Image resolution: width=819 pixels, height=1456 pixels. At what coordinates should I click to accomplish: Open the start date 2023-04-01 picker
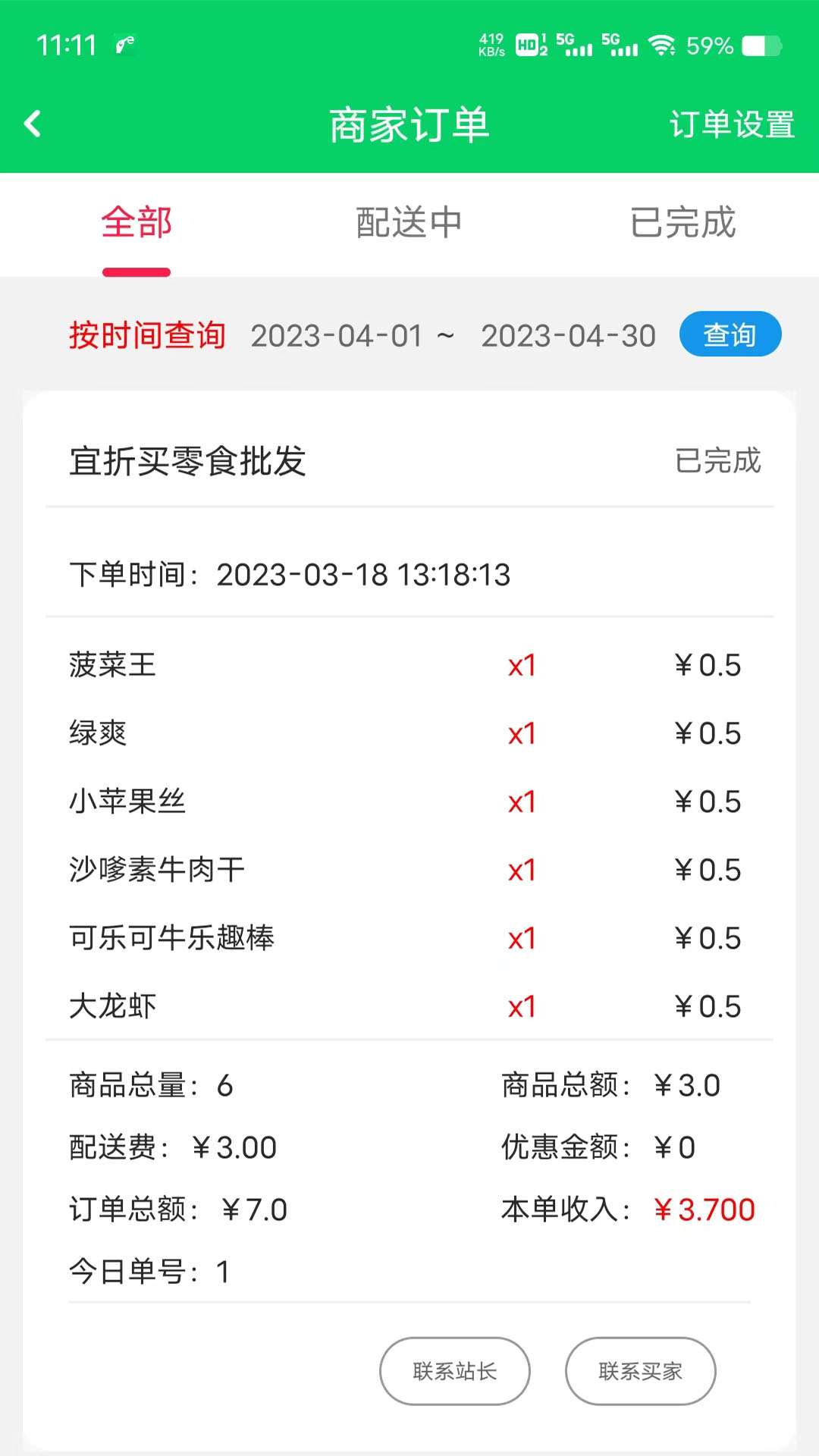336,336
